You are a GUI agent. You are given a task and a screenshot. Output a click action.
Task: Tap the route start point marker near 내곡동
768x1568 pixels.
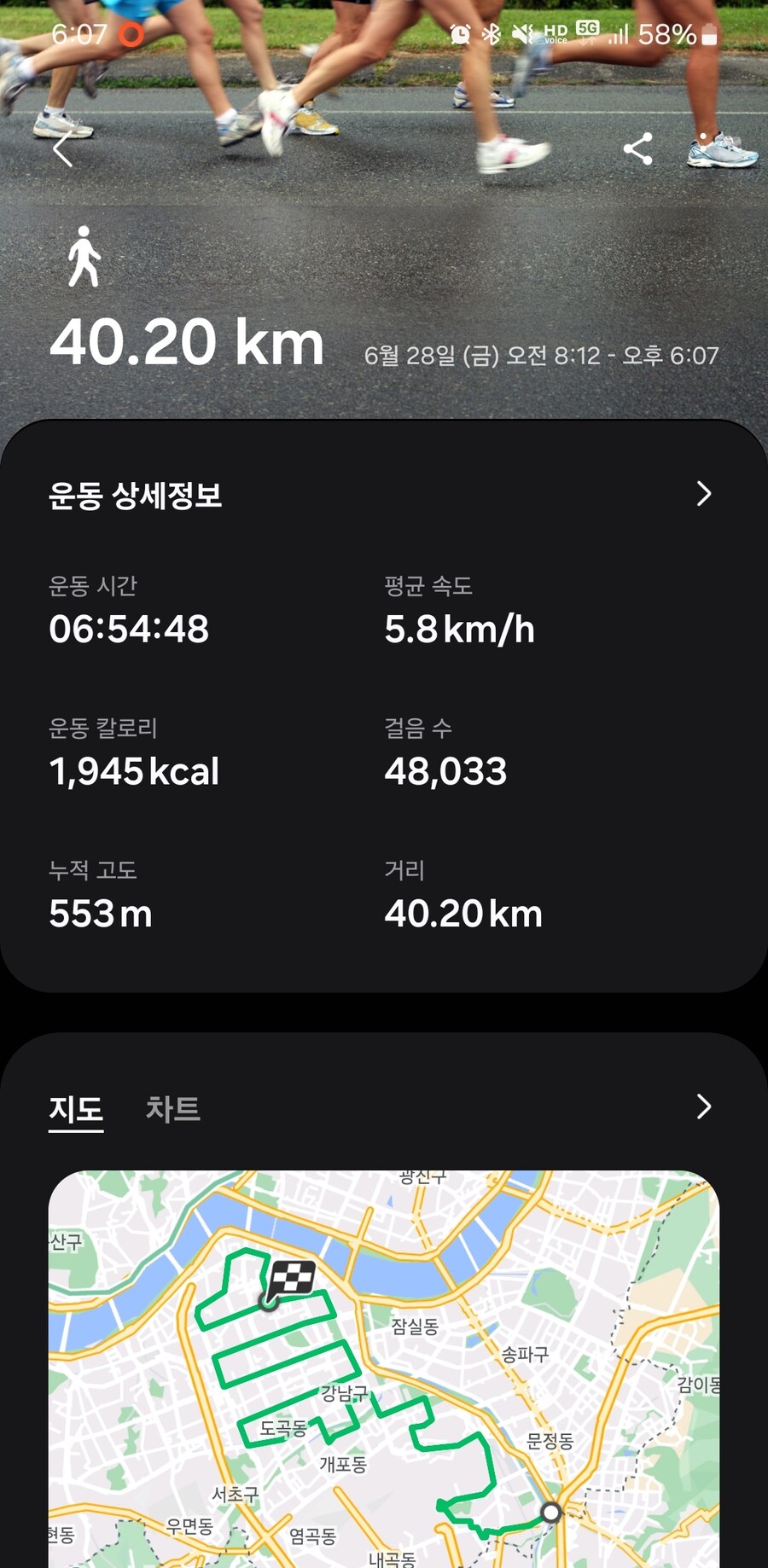(x=550, y=1513)
